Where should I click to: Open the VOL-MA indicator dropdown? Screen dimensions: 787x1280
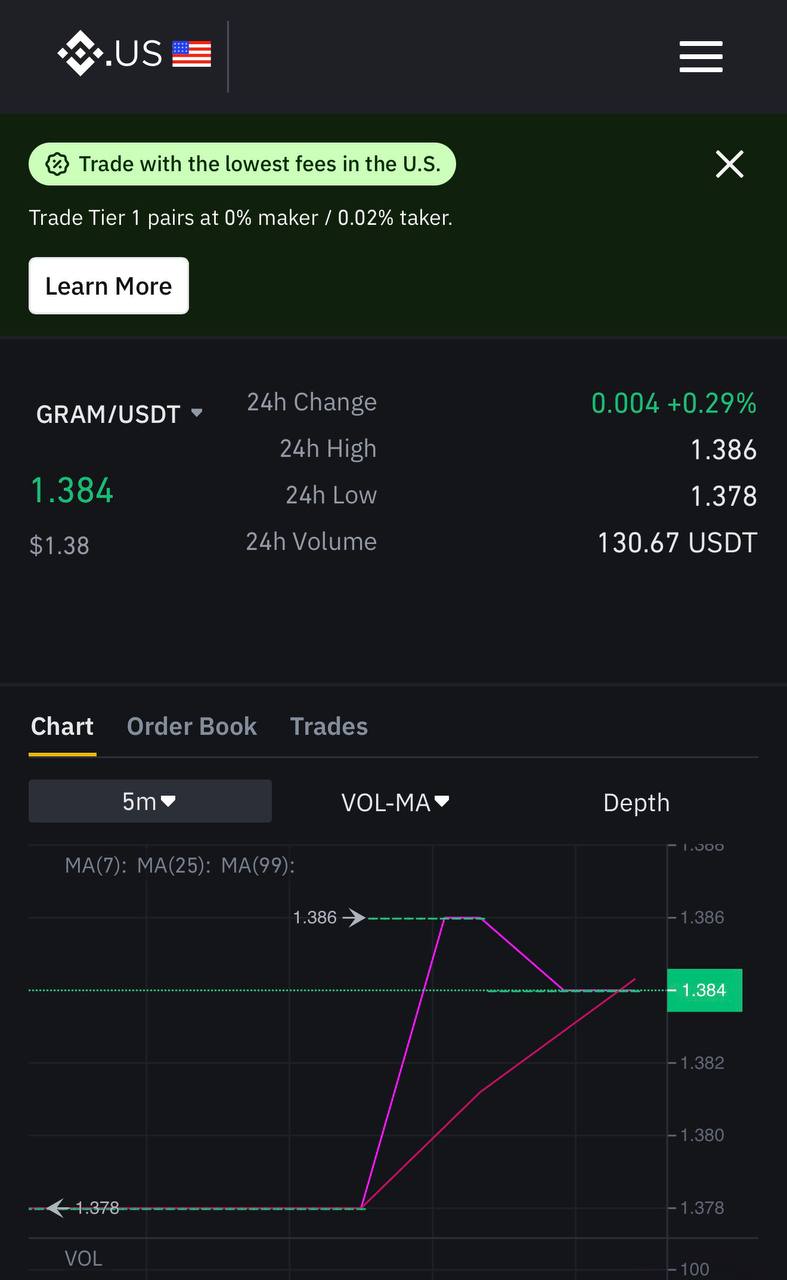pyautogui.click(x=395, y=802)
